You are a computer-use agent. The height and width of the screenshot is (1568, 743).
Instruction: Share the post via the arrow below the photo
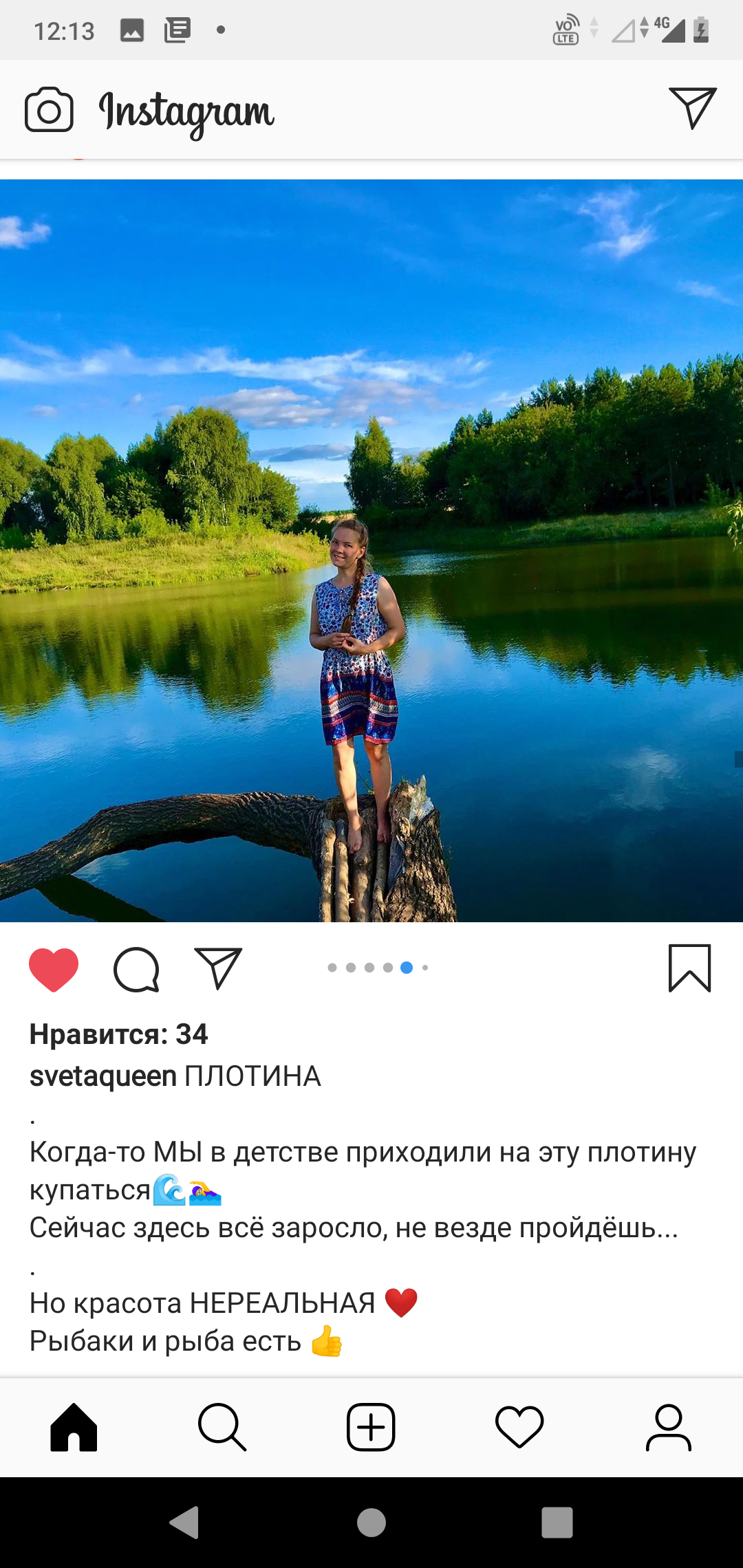pos(218,968)
